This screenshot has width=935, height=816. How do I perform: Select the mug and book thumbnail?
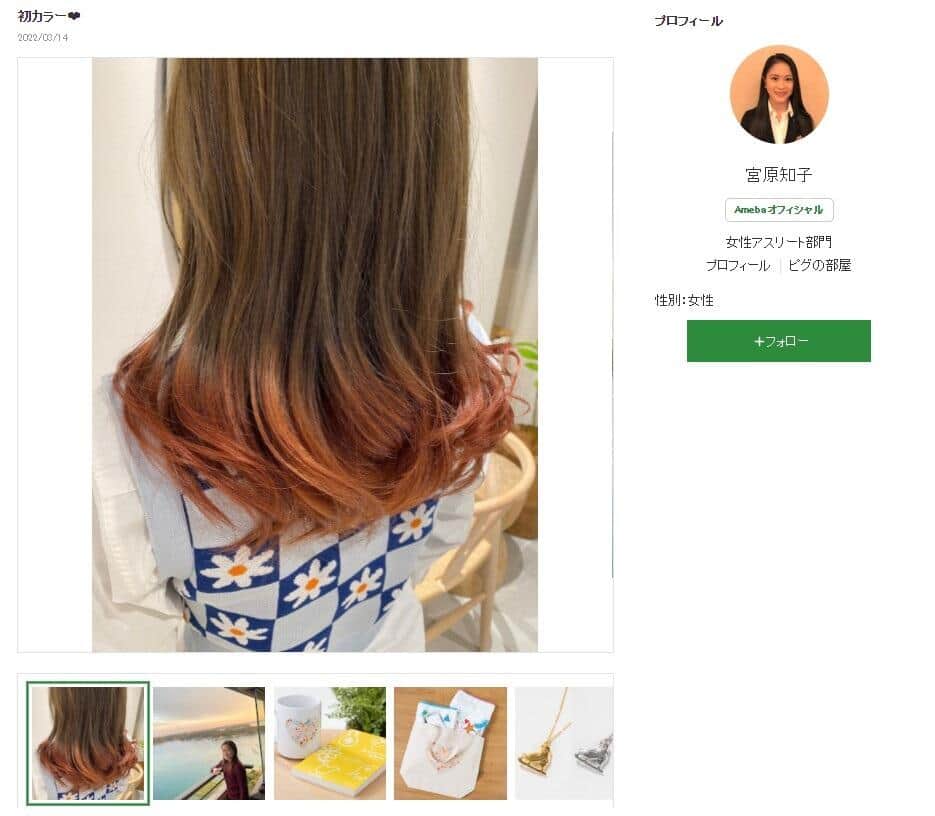tap(330, 743)
